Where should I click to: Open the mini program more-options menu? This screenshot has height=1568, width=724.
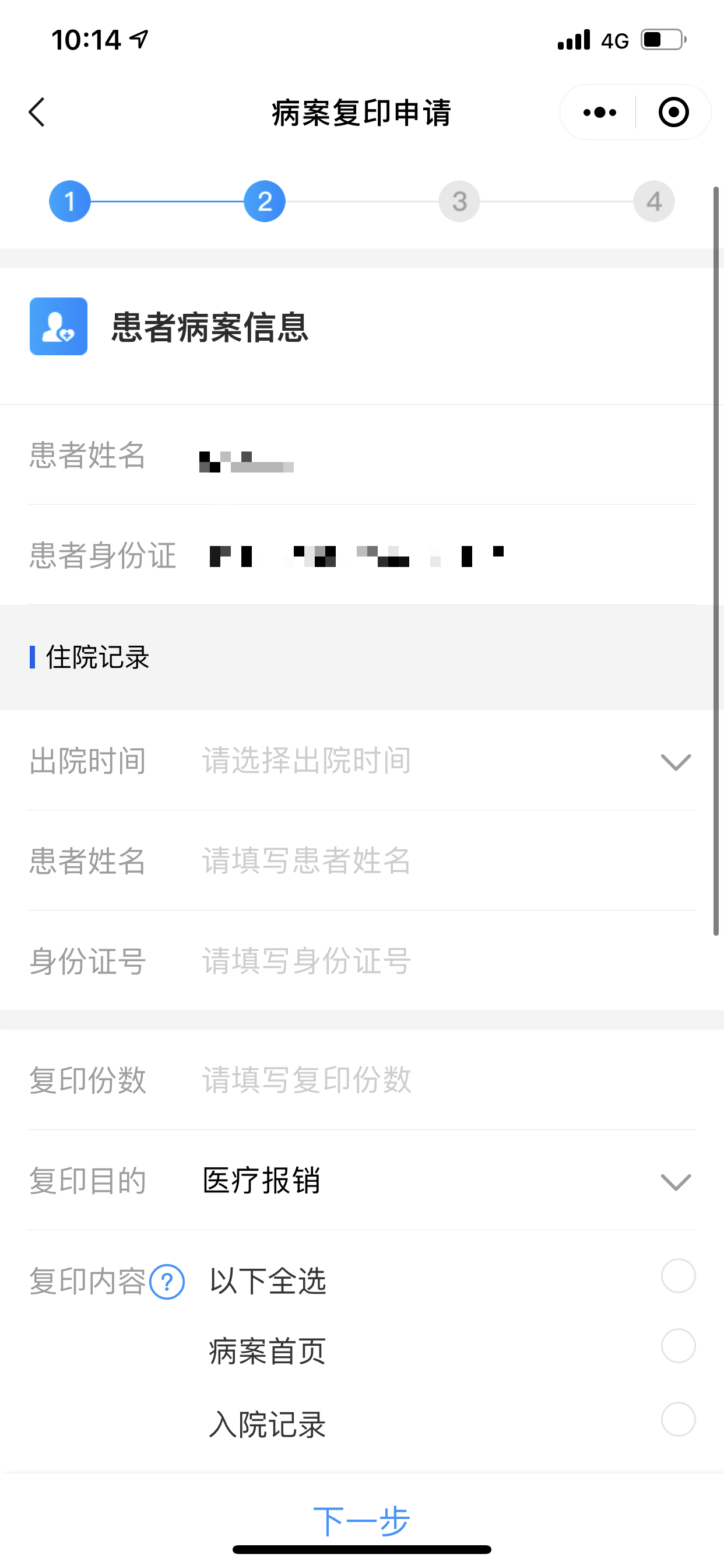599,113
